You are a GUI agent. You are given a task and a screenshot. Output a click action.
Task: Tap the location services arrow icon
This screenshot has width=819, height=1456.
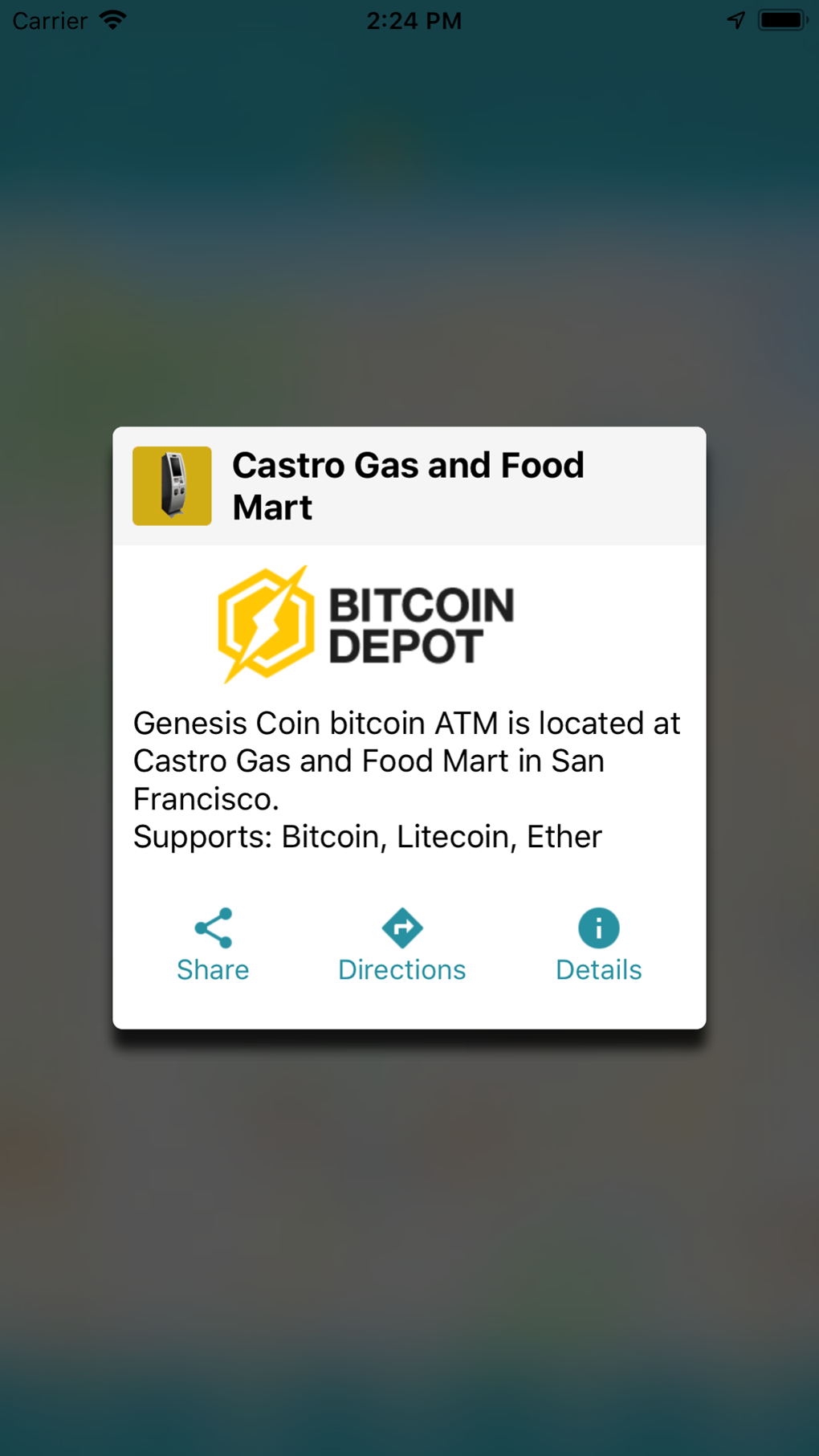point(735,20)
